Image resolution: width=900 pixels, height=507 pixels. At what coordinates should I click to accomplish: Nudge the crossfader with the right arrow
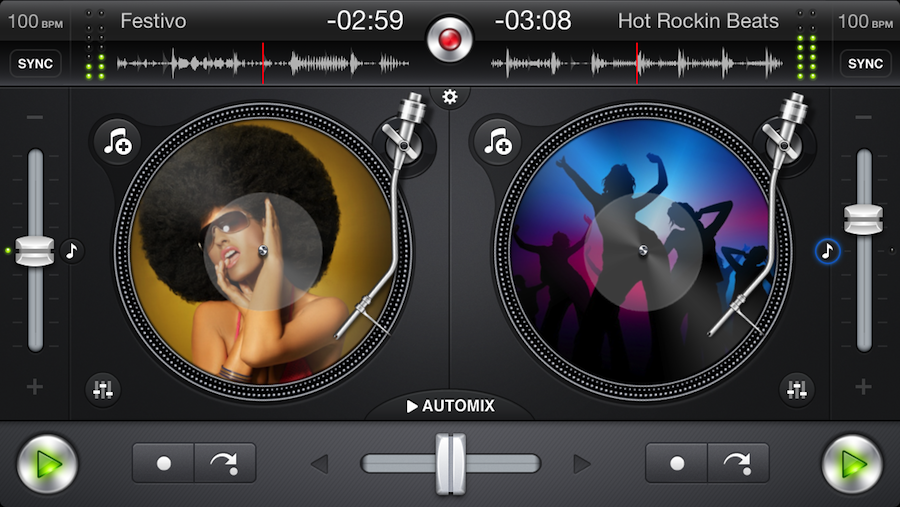tap(581, 464)
